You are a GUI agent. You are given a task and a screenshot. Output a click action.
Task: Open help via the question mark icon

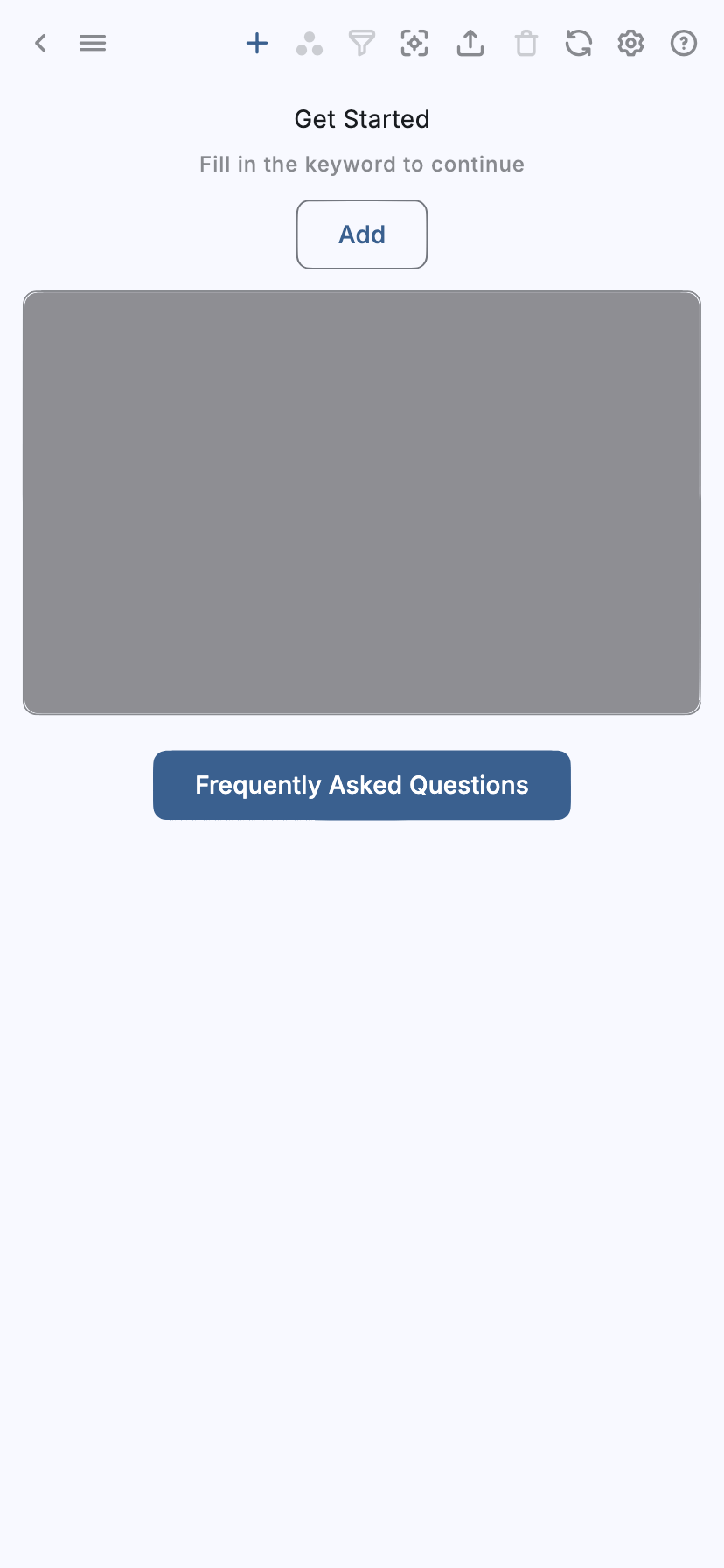coord(683,43)
